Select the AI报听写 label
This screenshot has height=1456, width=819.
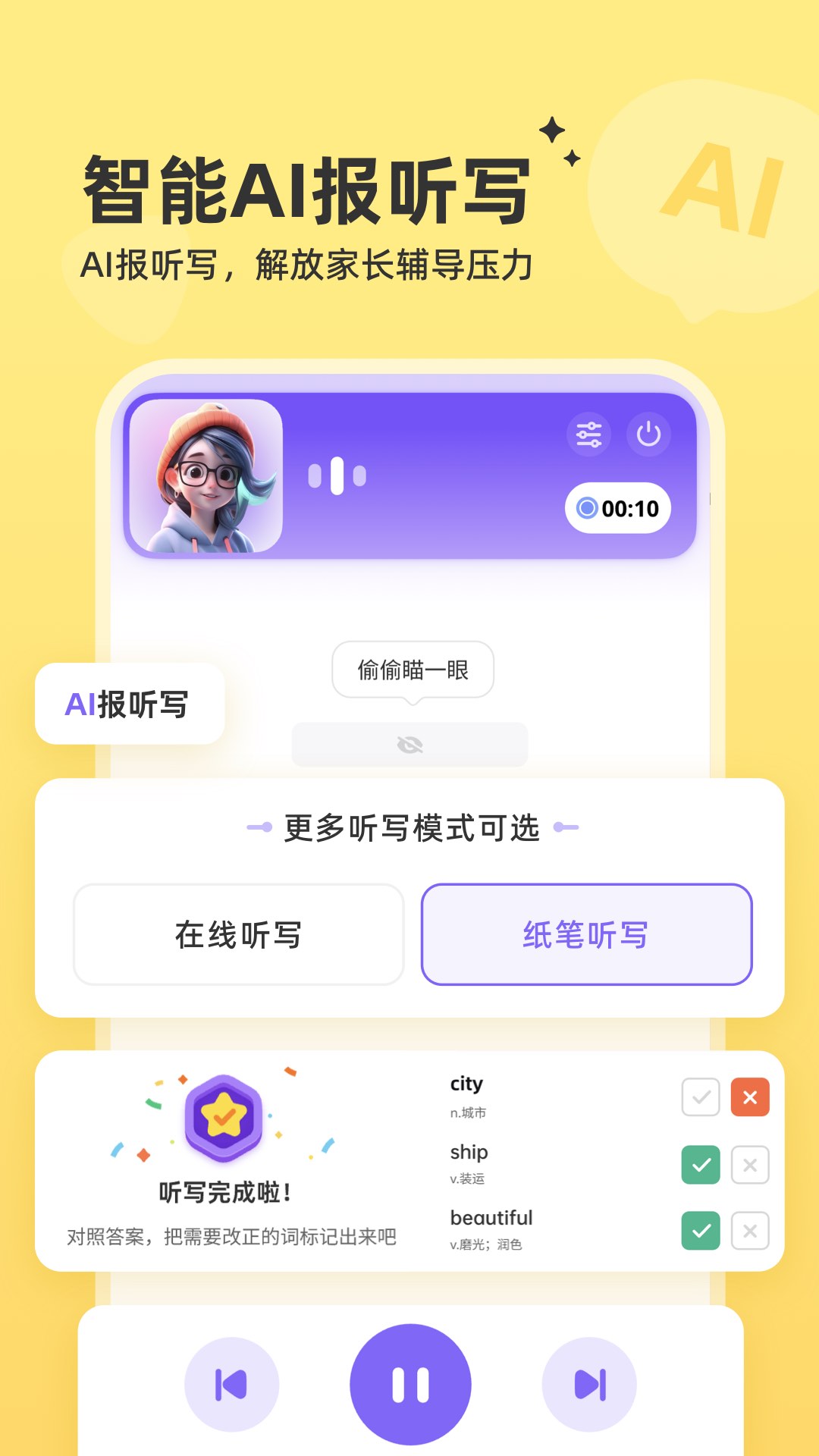click(x=129, y=704)
